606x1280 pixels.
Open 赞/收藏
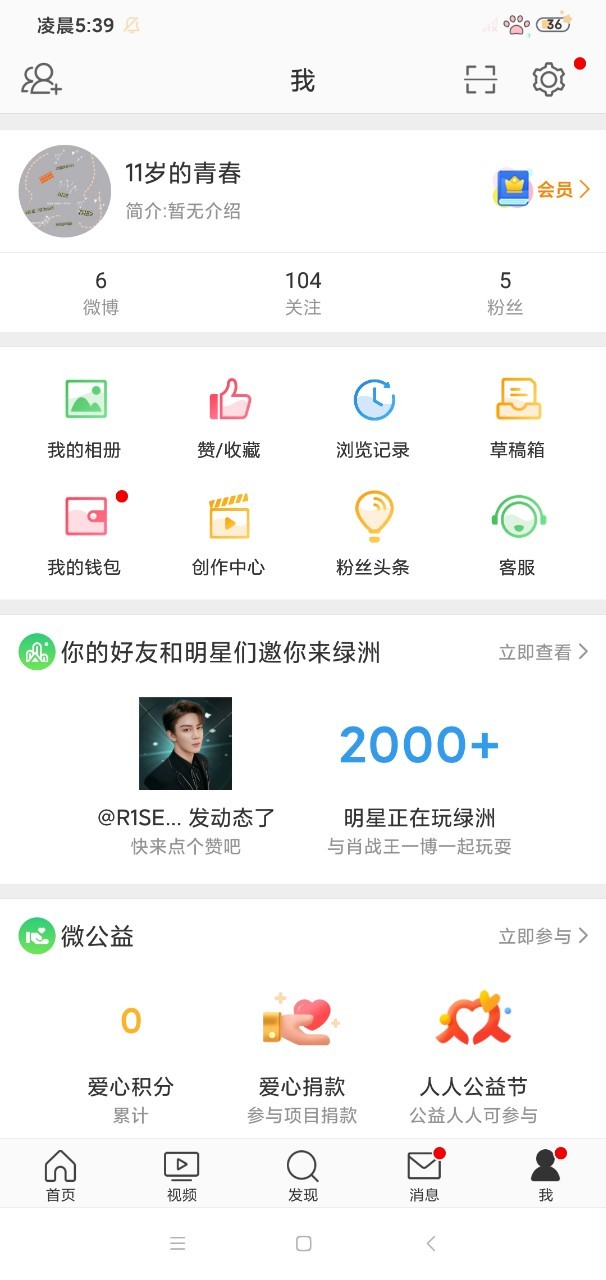click(229, 419)
